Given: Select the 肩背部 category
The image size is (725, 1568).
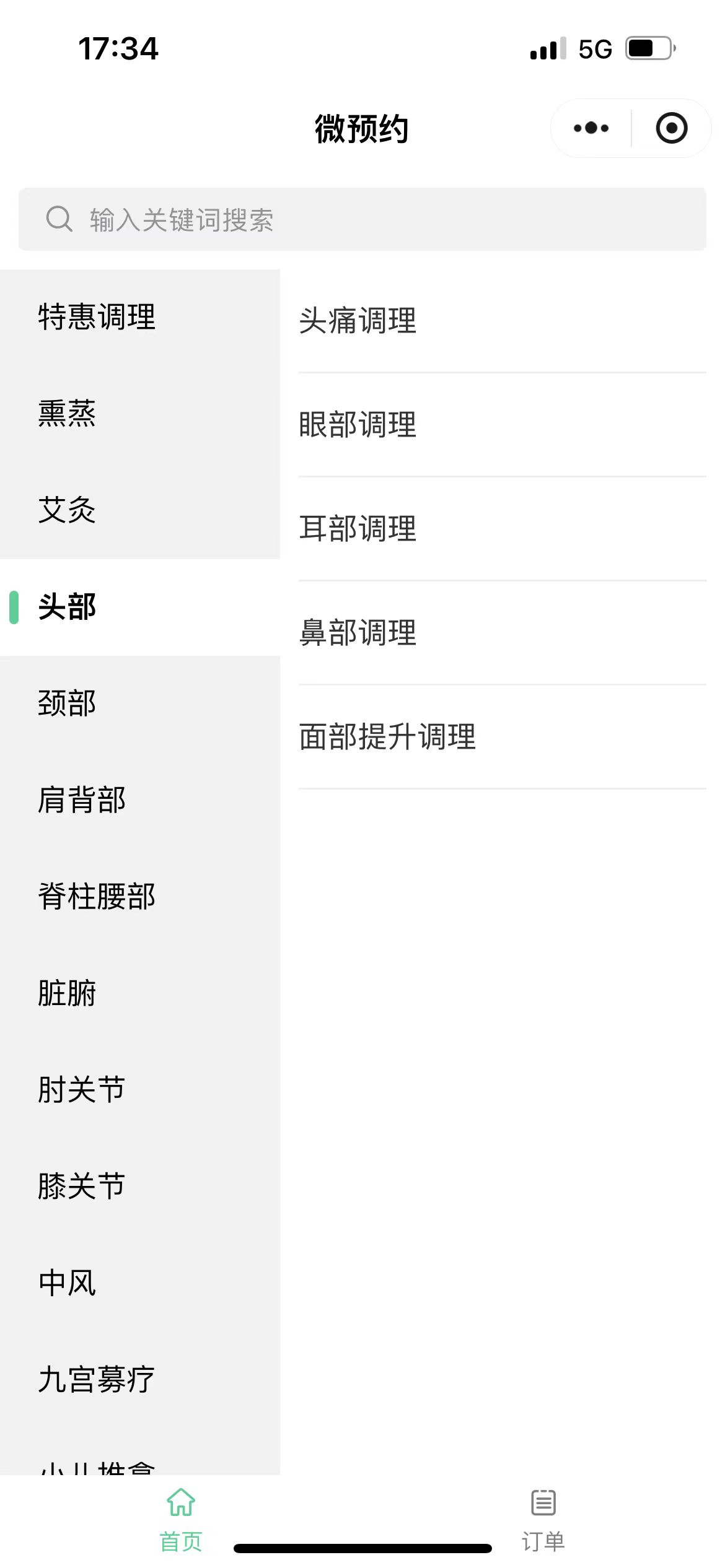Looking at the screenshot, I should pos(81,801).
